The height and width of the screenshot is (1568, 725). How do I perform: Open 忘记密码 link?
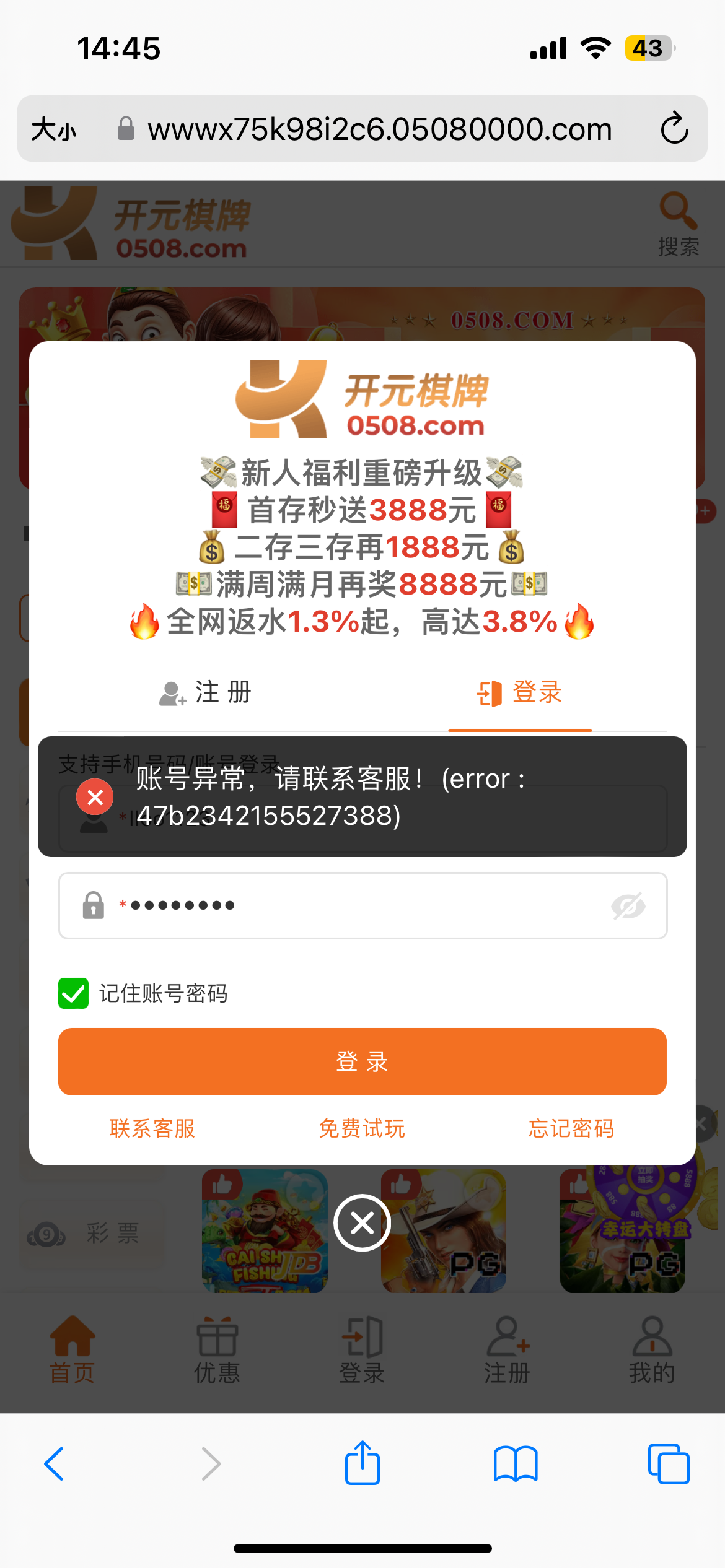pyautogui.click(x=571, y=1128)
